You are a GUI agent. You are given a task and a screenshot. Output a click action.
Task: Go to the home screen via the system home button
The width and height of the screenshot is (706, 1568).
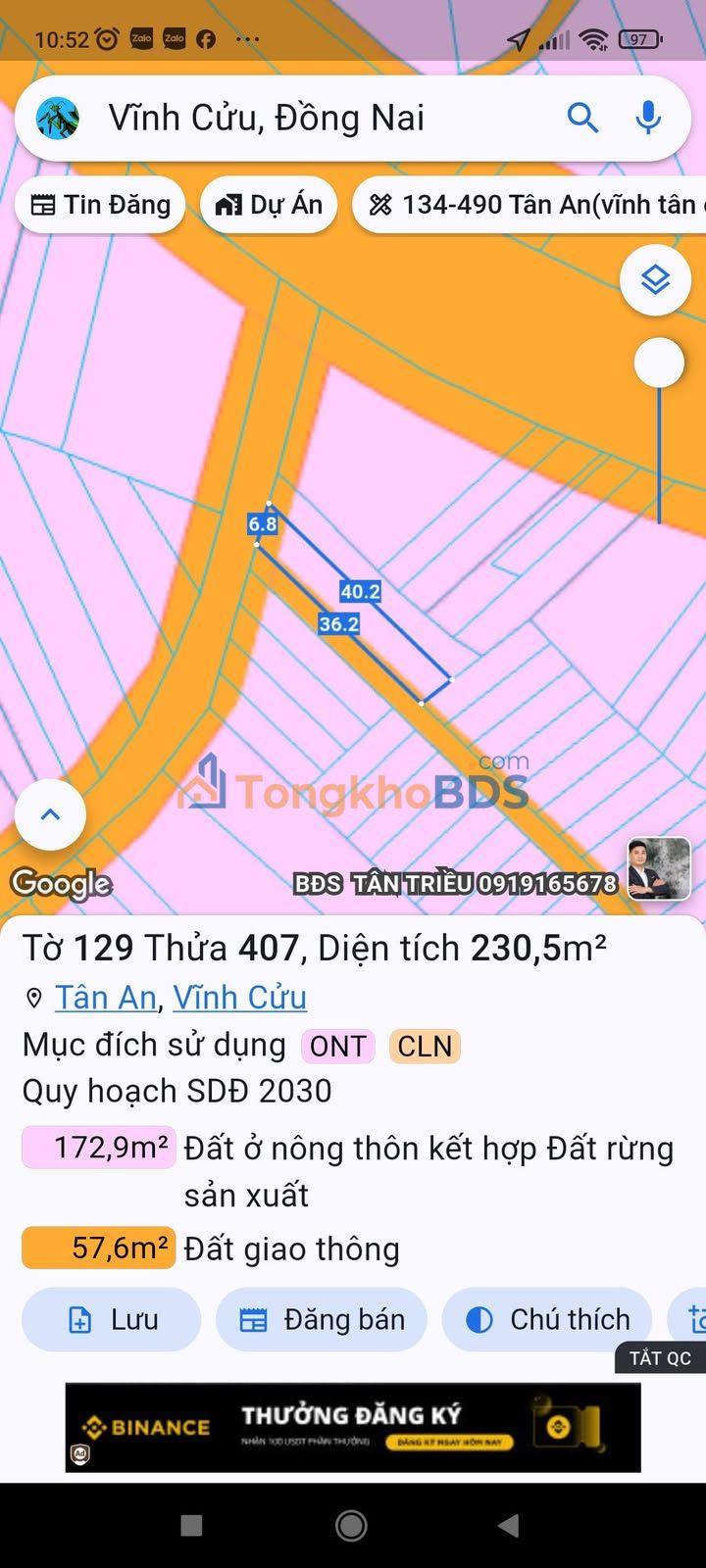coord(351,1525)
